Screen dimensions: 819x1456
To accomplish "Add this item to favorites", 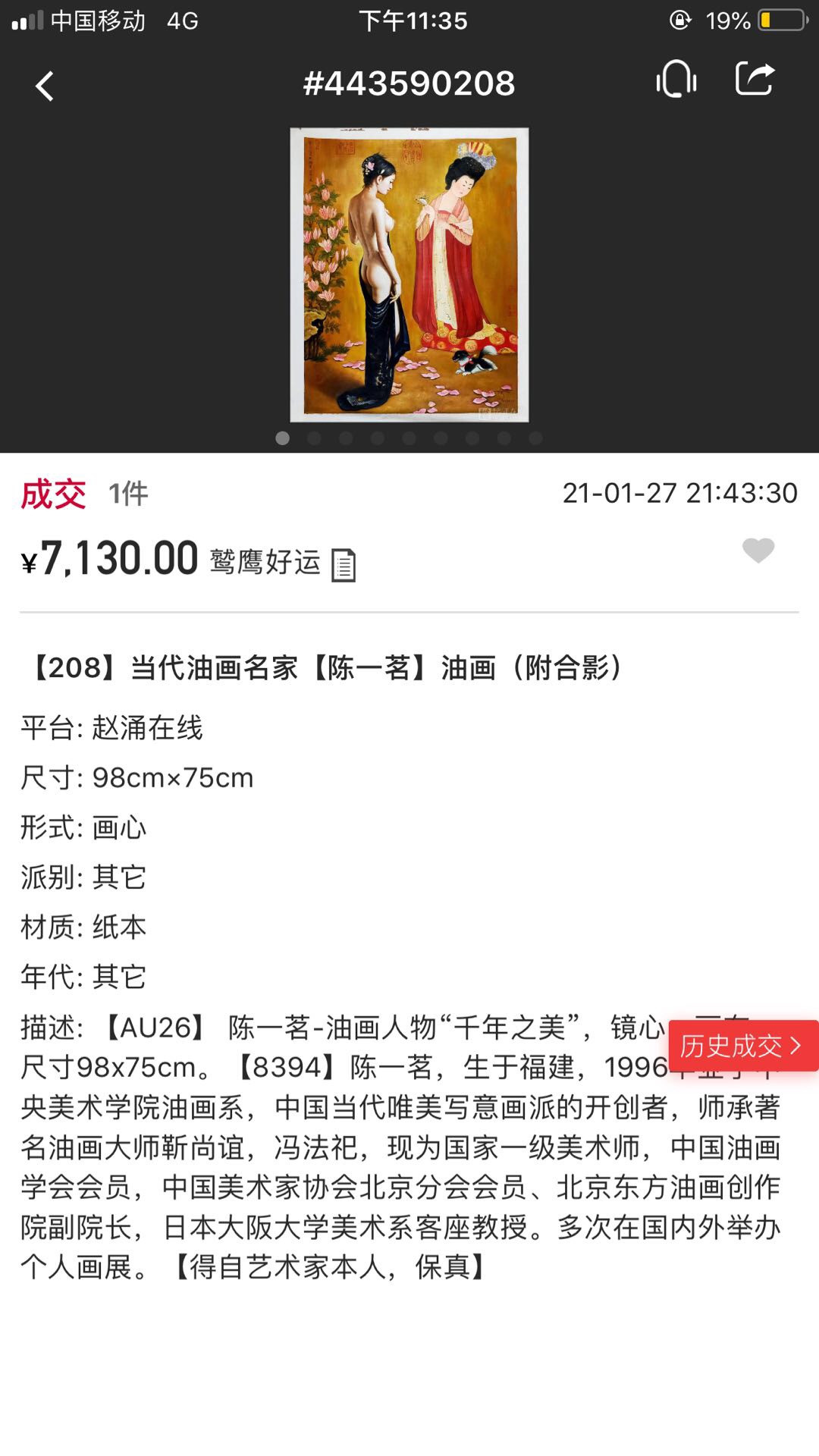I will (x=758, y=551).
